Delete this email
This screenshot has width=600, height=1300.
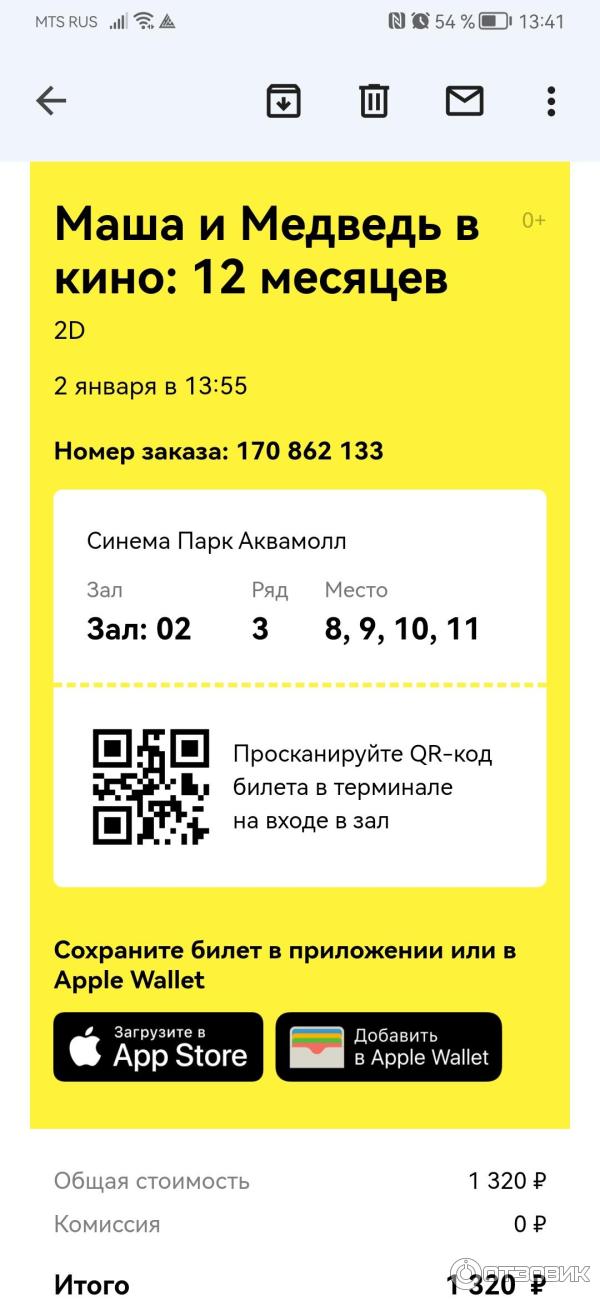click(374, 100)
